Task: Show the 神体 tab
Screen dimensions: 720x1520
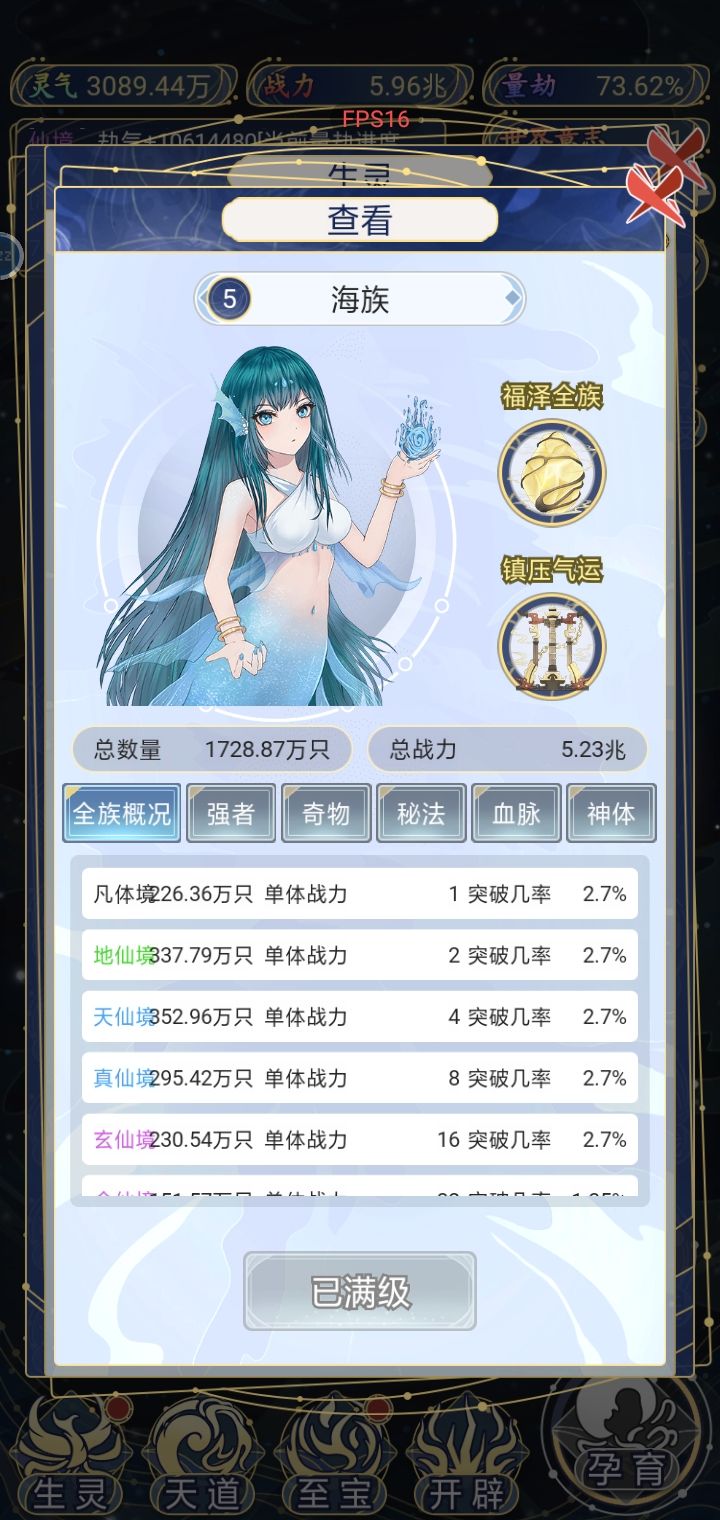Action: [611, 813]
